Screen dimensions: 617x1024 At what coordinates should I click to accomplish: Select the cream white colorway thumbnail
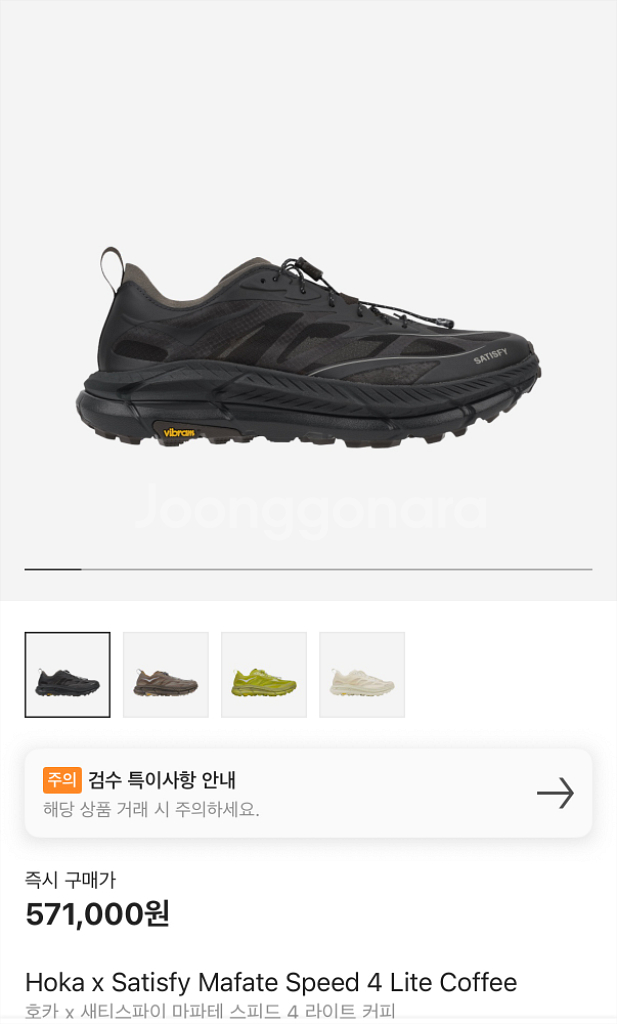coord(362,675)
